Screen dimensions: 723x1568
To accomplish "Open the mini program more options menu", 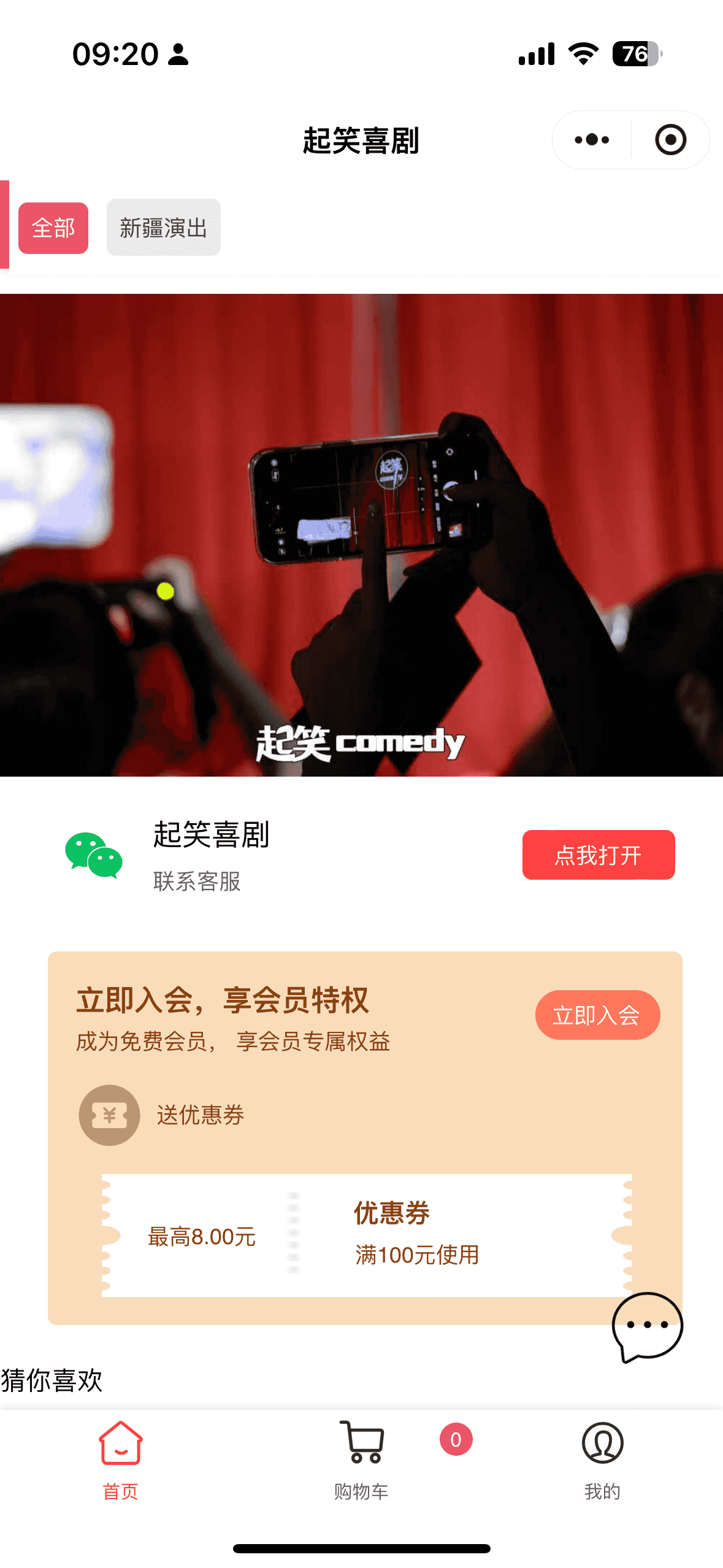I will pyautogui.click(x=592, y=140).
